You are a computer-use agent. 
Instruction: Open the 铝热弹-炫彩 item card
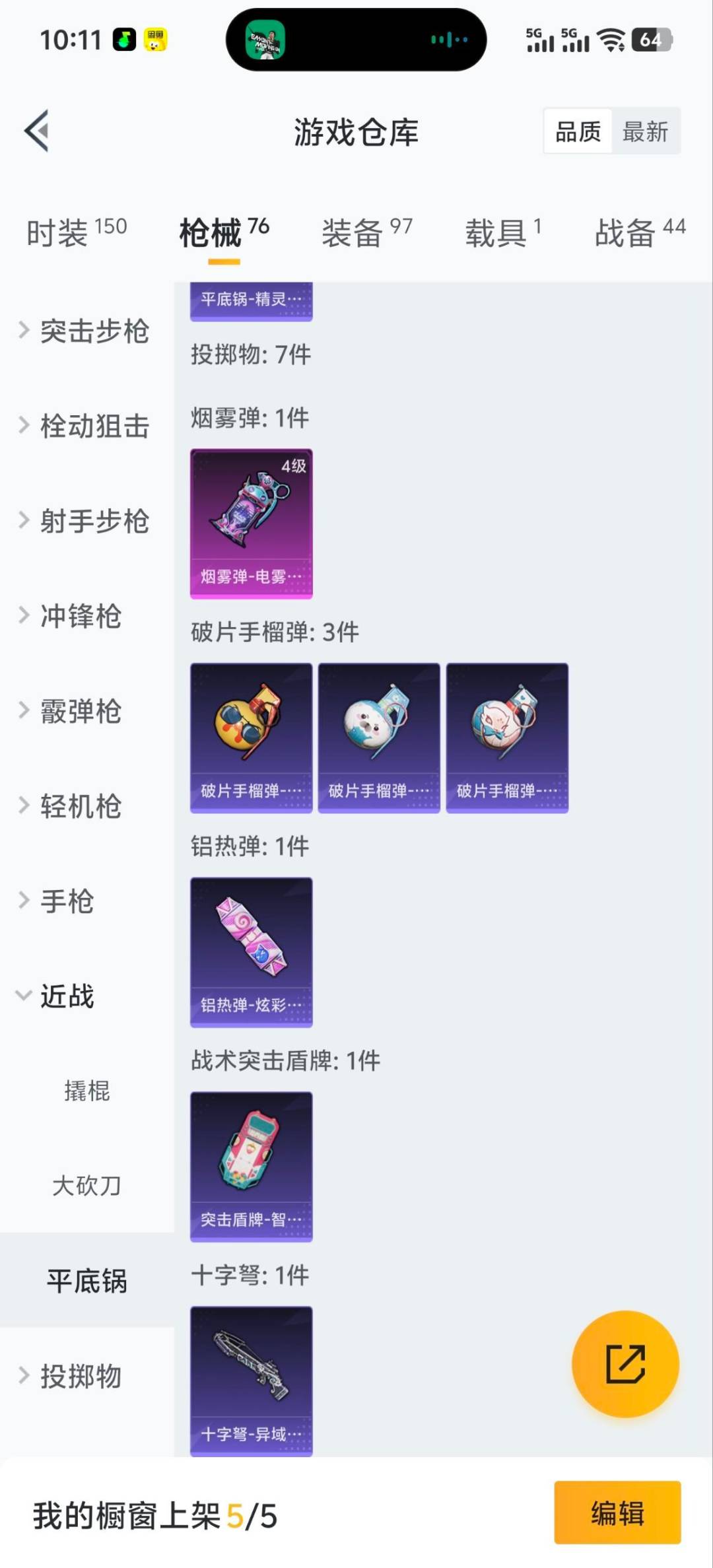251,952
